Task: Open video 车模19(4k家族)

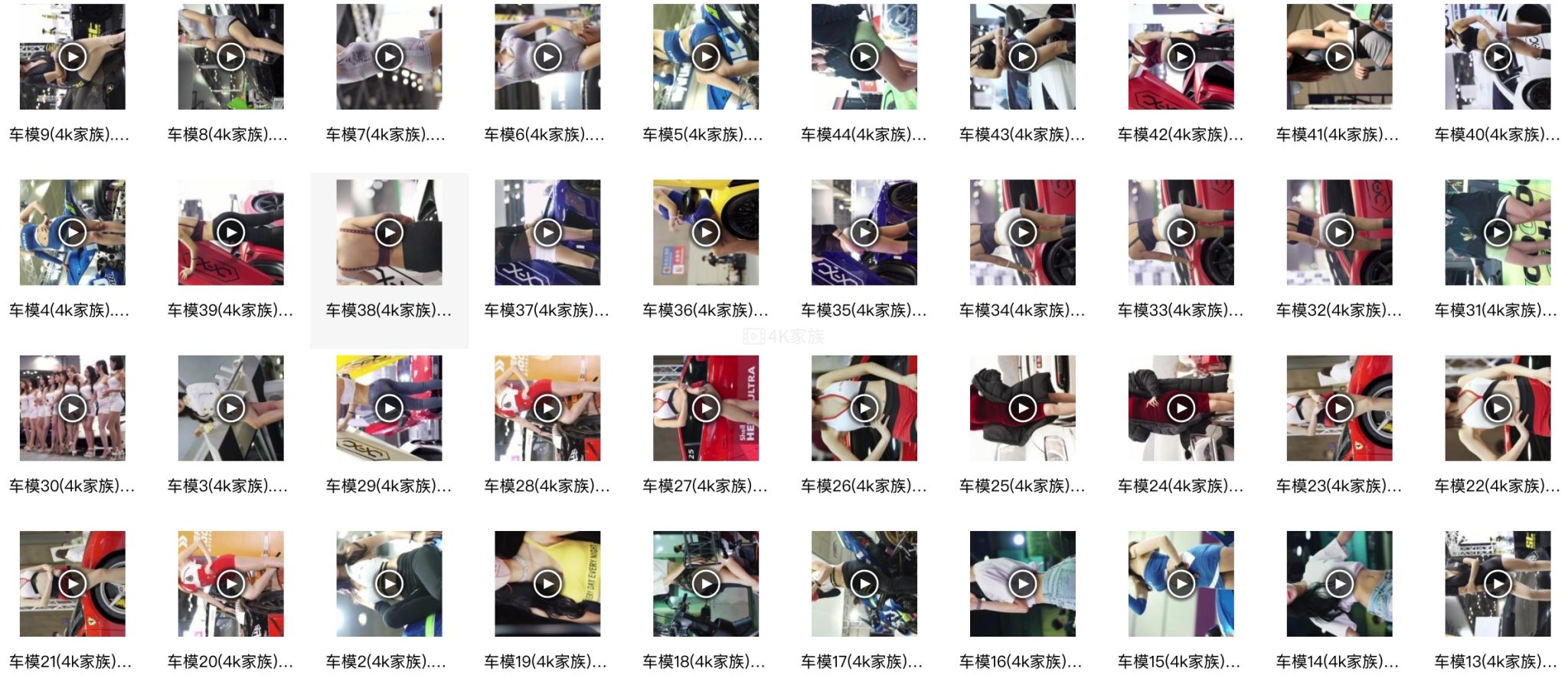Action: click(547, 584)
